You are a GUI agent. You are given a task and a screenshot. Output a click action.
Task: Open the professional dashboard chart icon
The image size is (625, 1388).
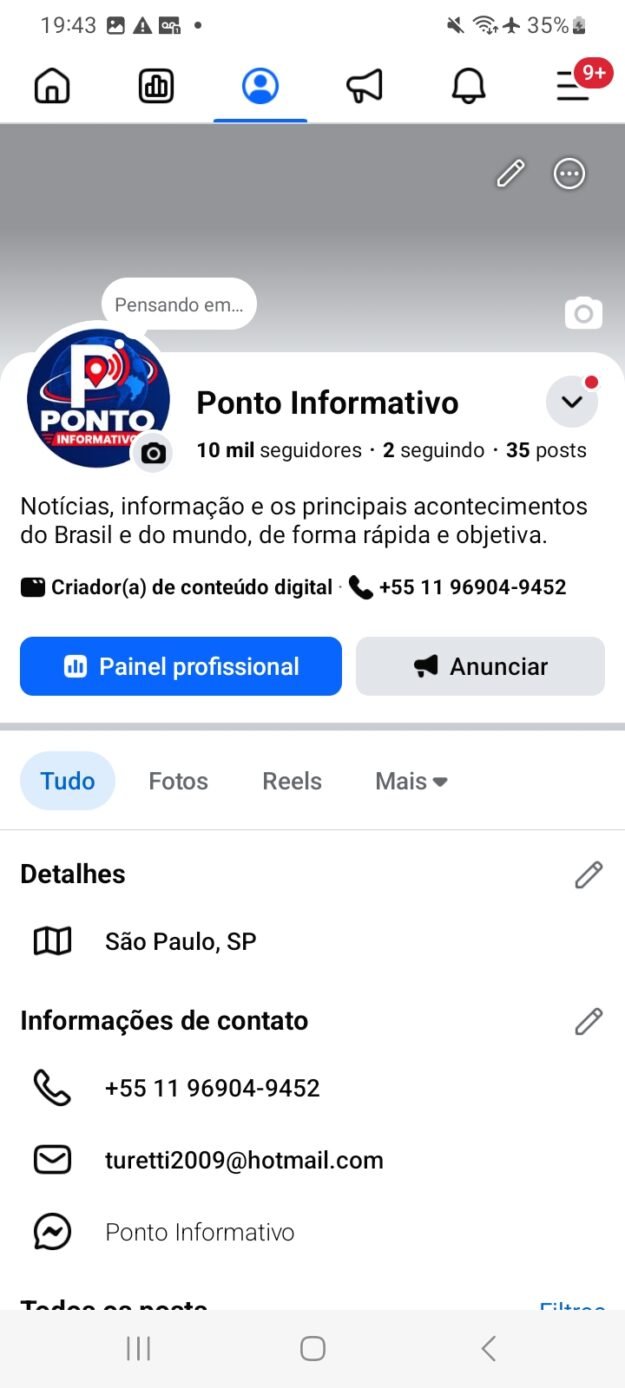tap(156, 86)
